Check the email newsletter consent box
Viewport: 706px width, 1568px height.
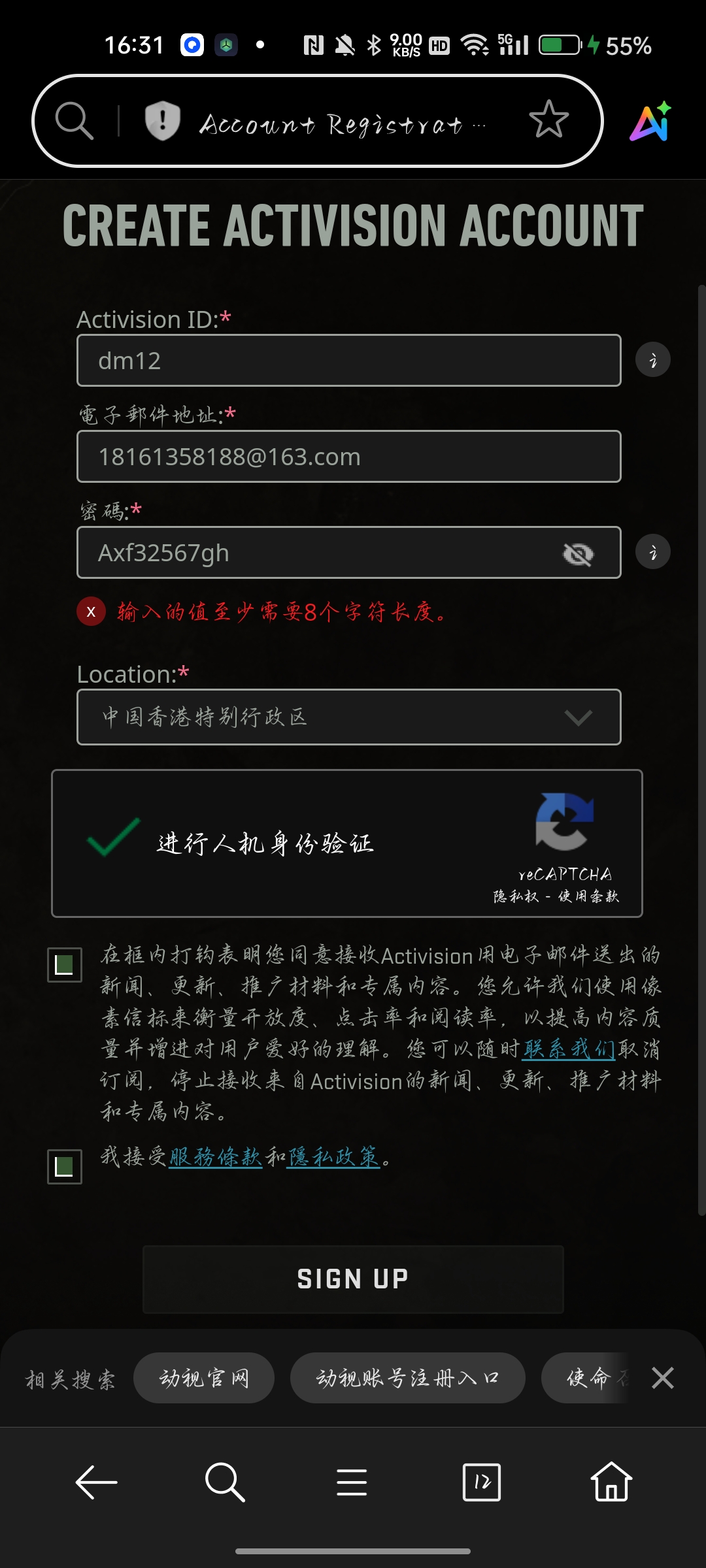click(65, 964)
